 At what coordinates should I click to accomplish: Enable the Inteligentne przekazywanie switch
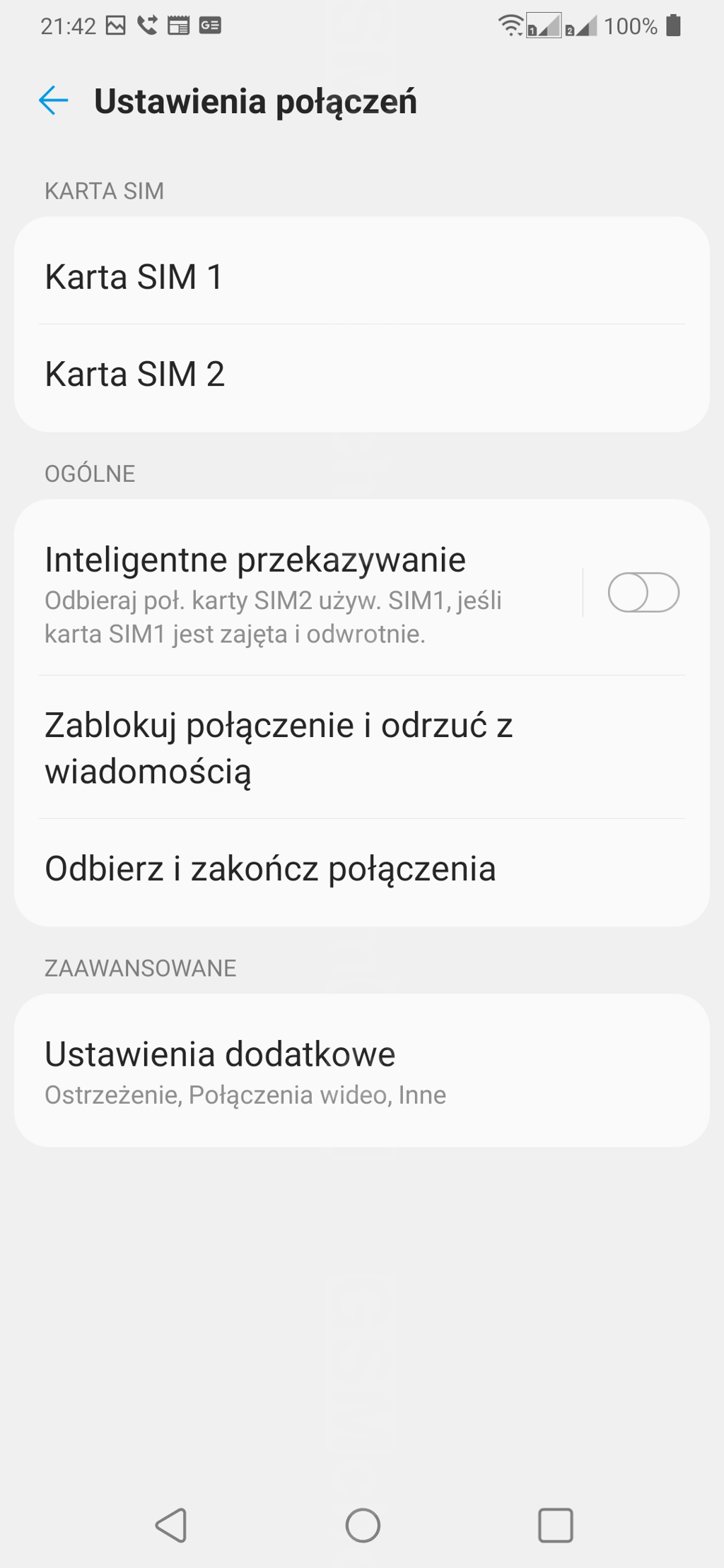(643, 592)
